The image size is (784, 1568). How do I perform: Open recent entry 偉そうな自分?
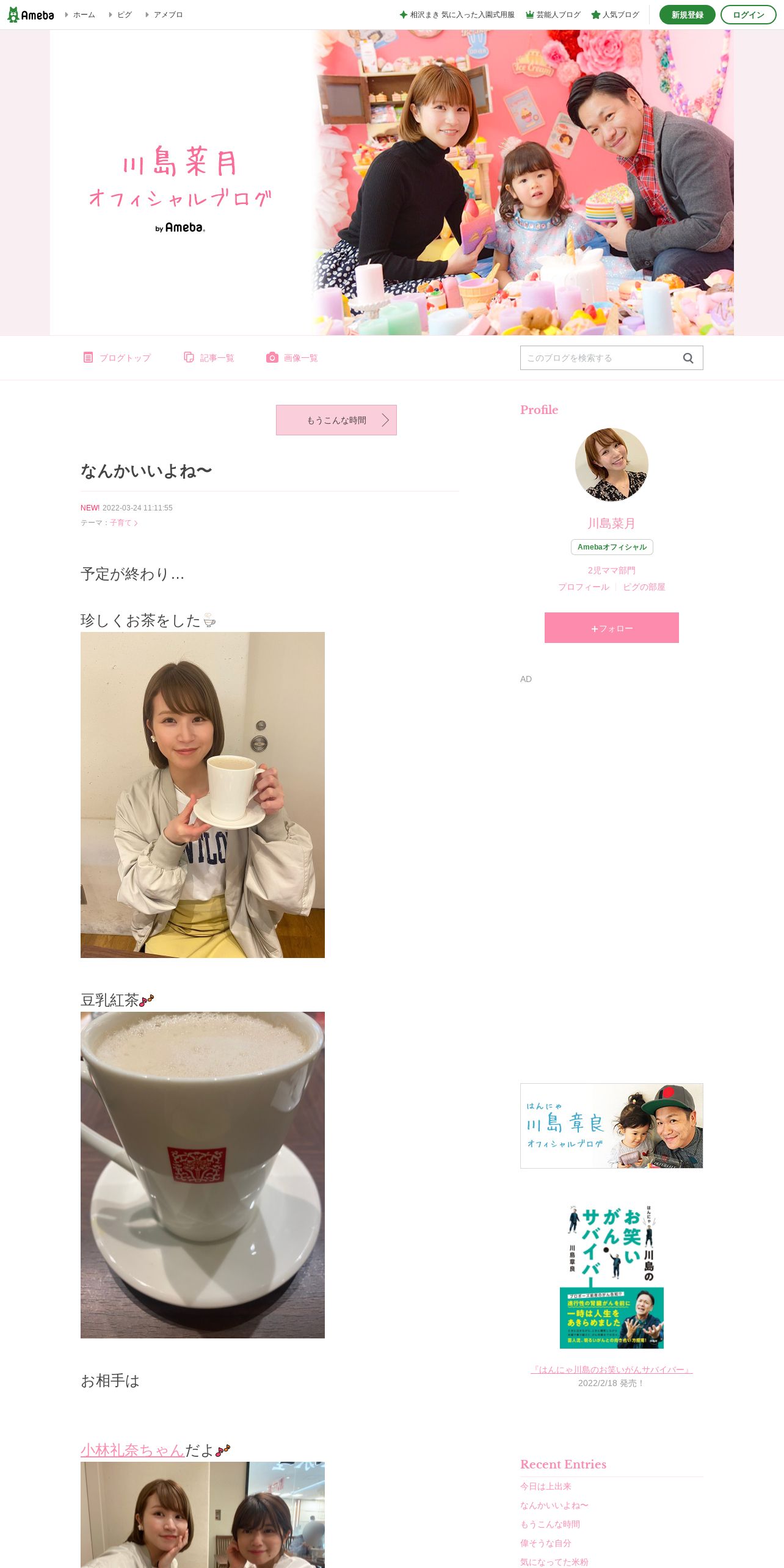pos(546,1543)
